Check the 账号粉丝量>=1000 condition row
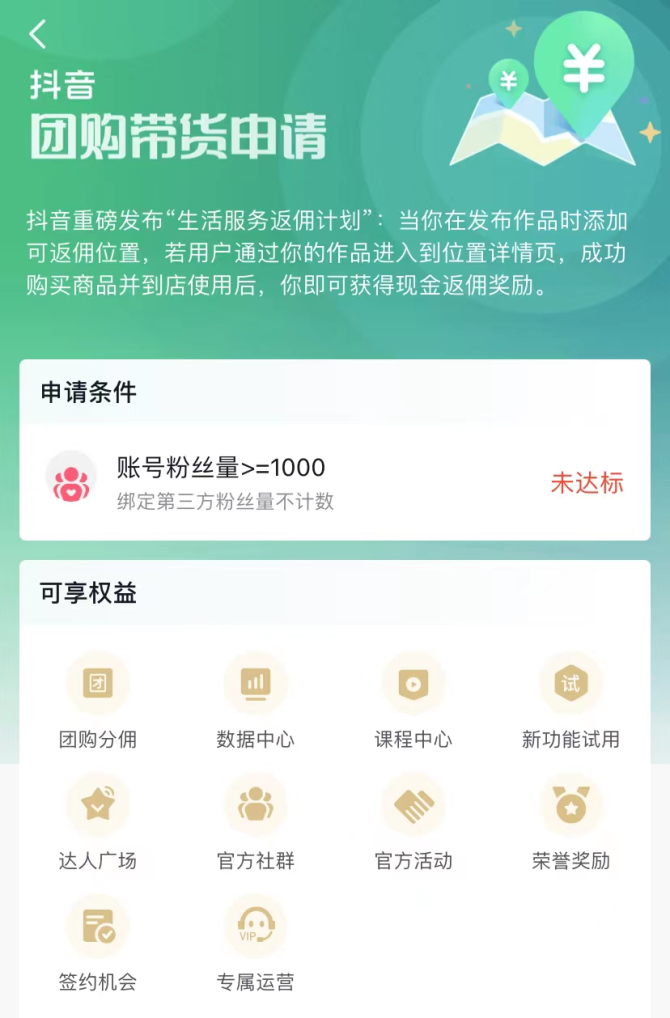 click(334, 482)
